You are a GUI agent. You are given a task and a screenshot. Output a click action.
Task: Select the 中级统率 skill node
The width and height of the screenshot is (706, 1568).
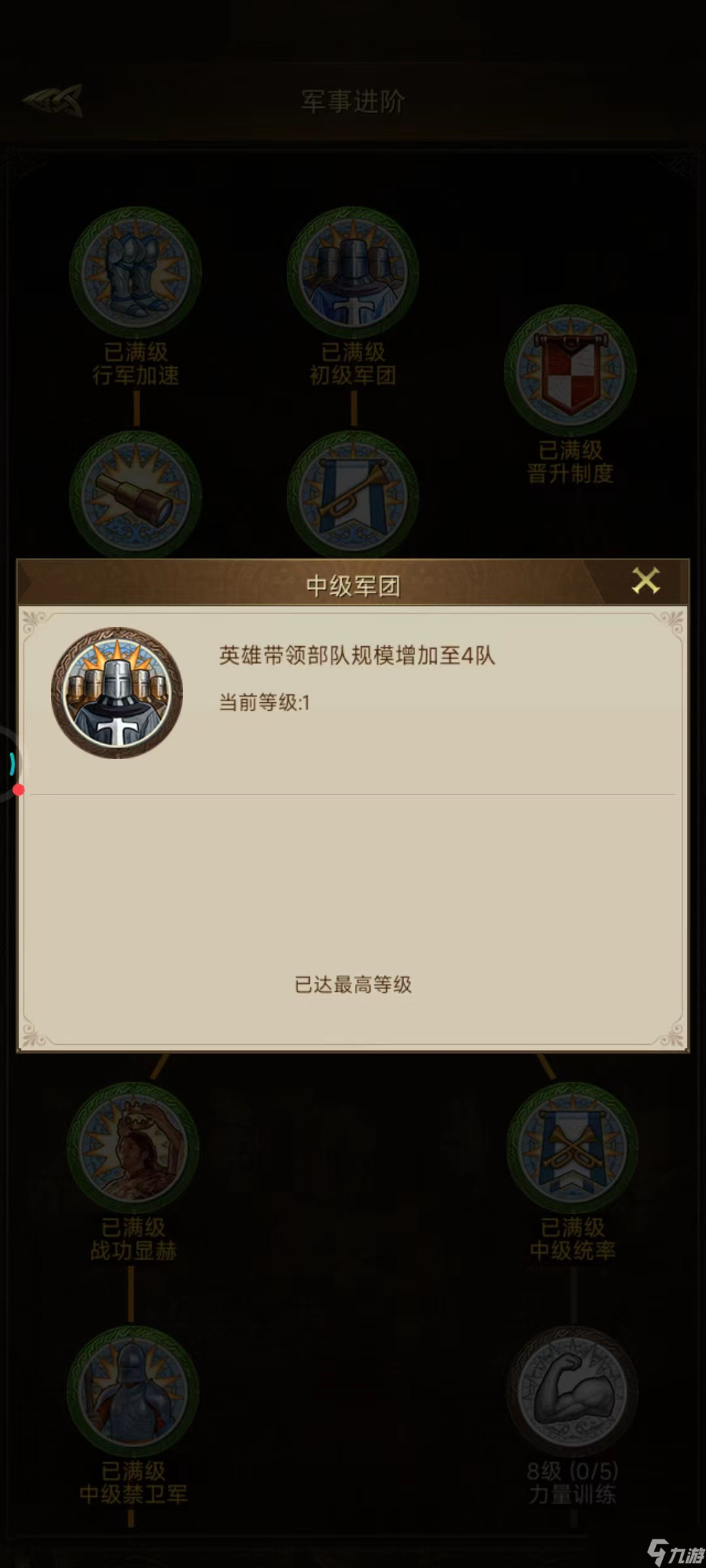[x=573, y=1149]
